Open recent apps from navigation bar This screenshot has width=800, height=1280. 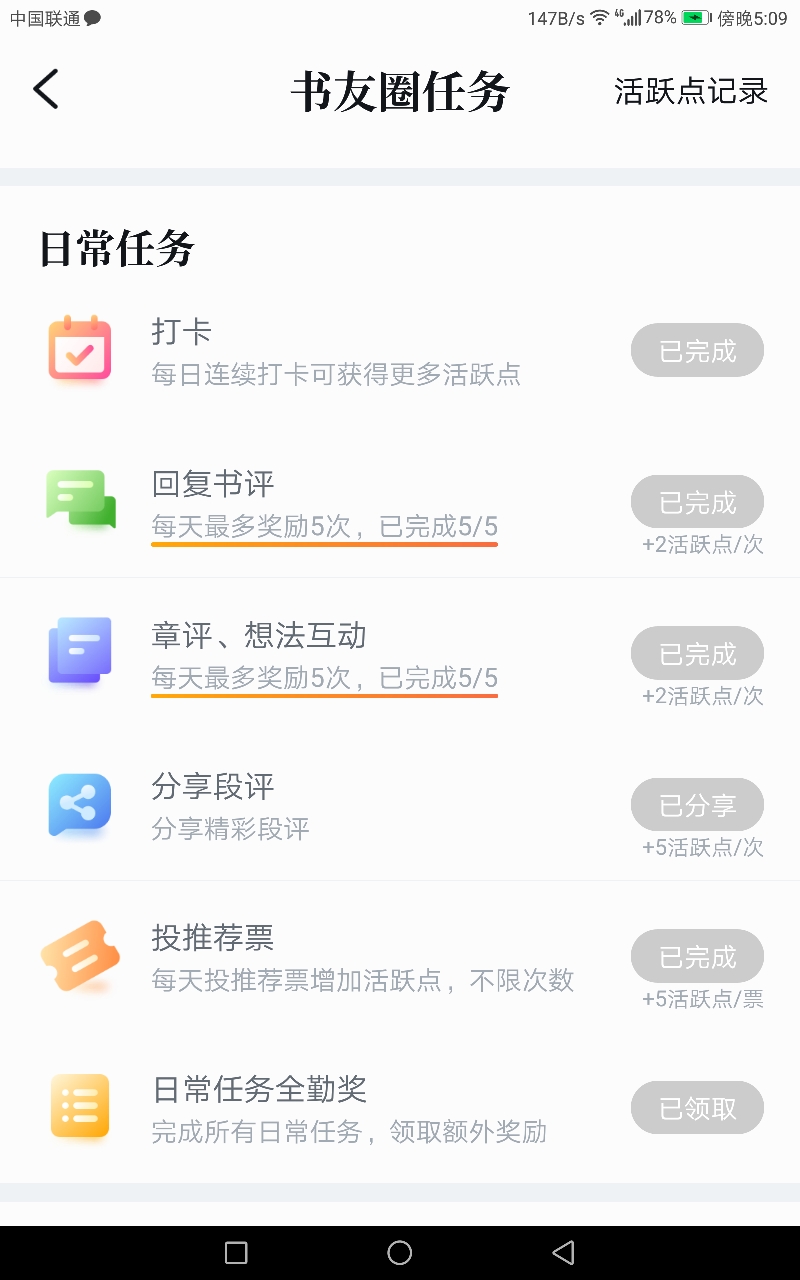click(236, 1252)
